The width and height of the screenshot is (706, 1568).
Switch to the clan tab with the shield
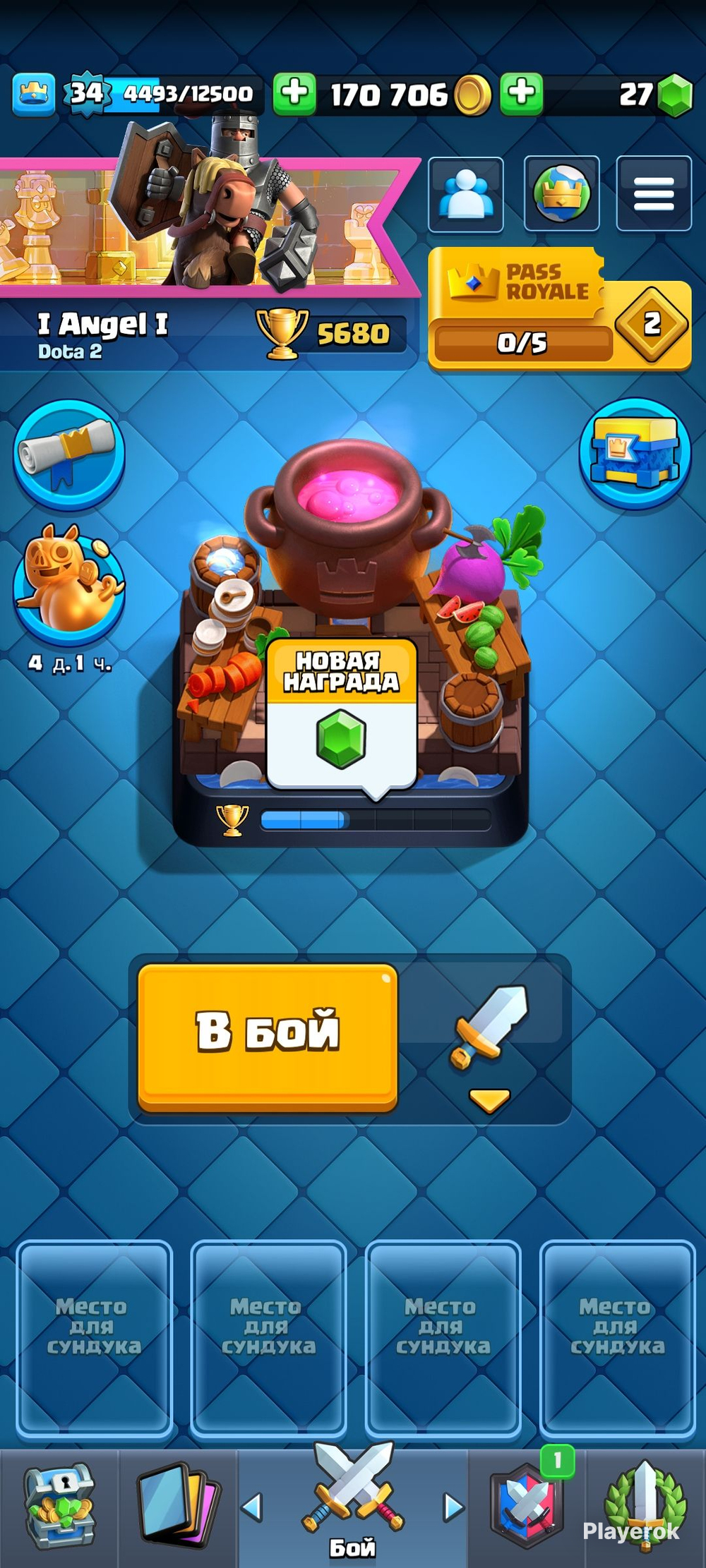pyautogui.click(x=527, y=1506)
